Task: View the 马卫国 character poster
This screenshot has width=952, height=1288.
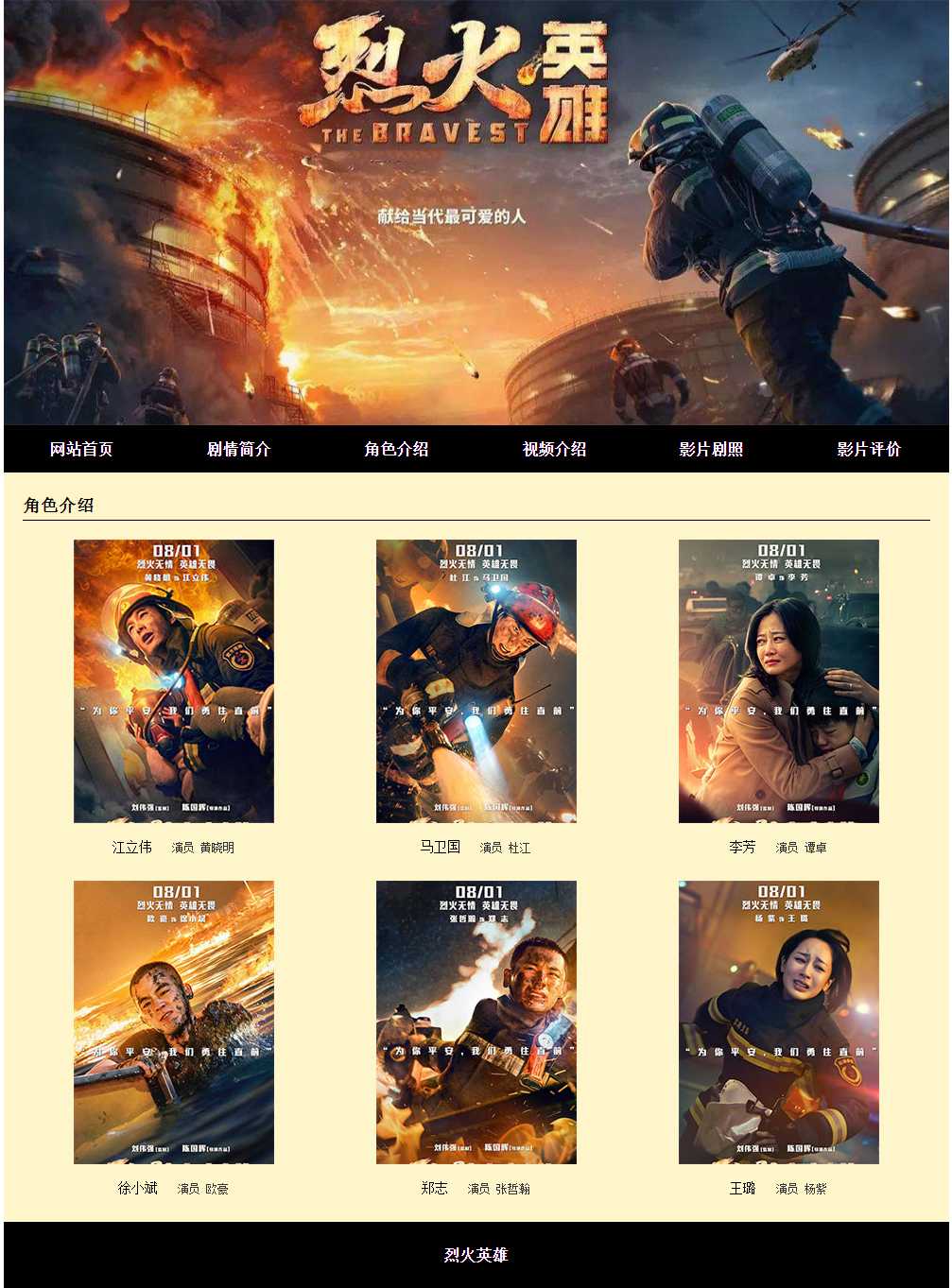Action: [476, 680]
